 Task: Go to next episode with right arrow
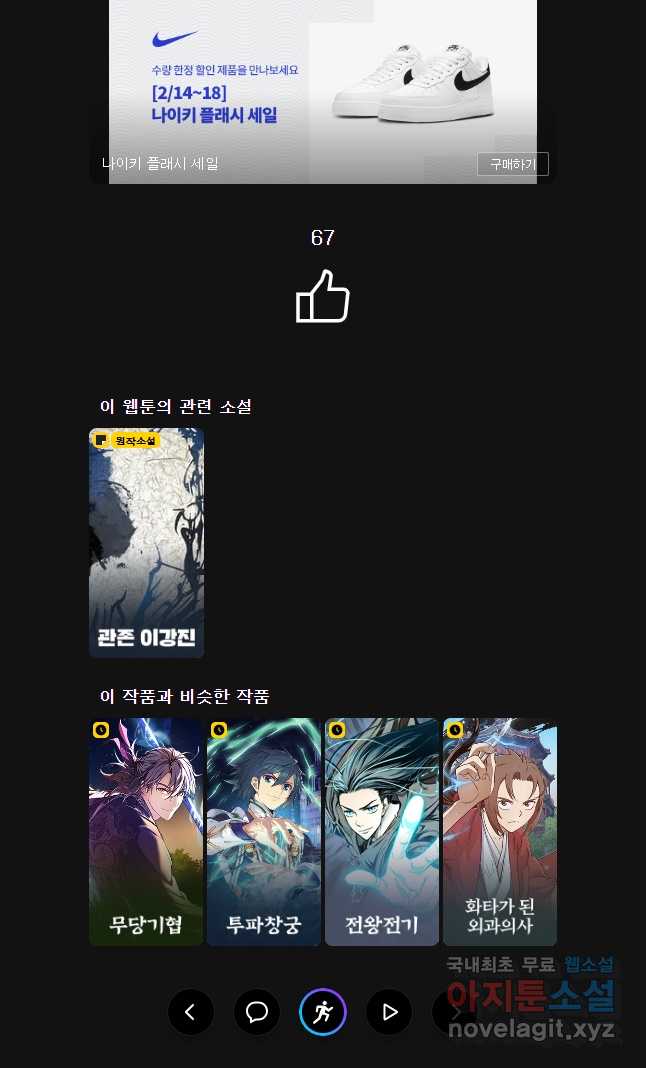[455, 1012]
